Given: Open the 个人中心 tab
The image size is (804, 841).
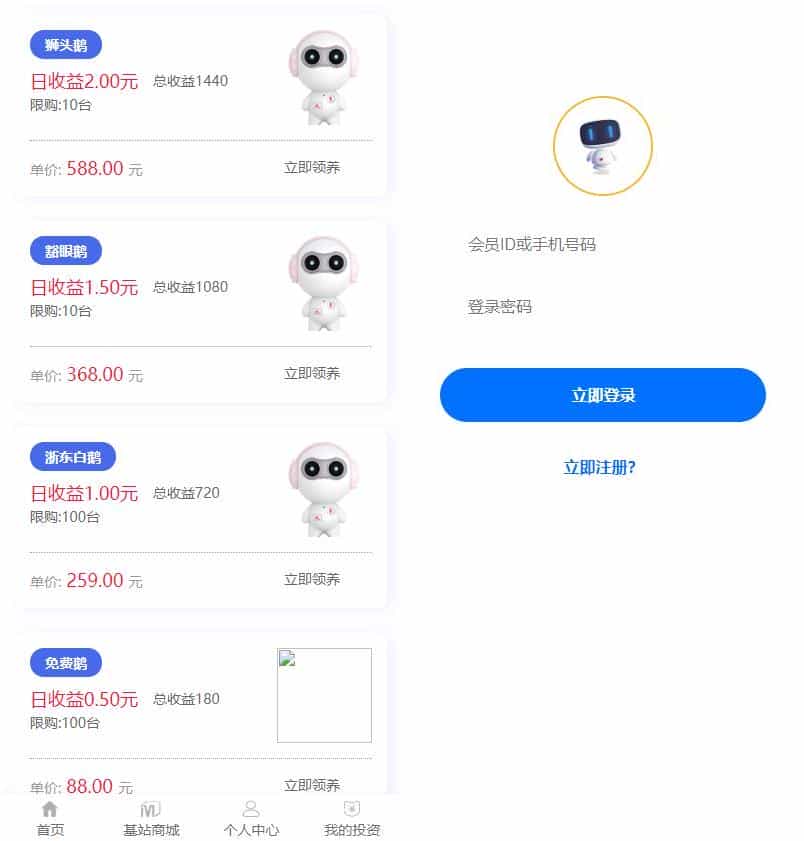Looking at the screenshot, I should pos(251,818).
